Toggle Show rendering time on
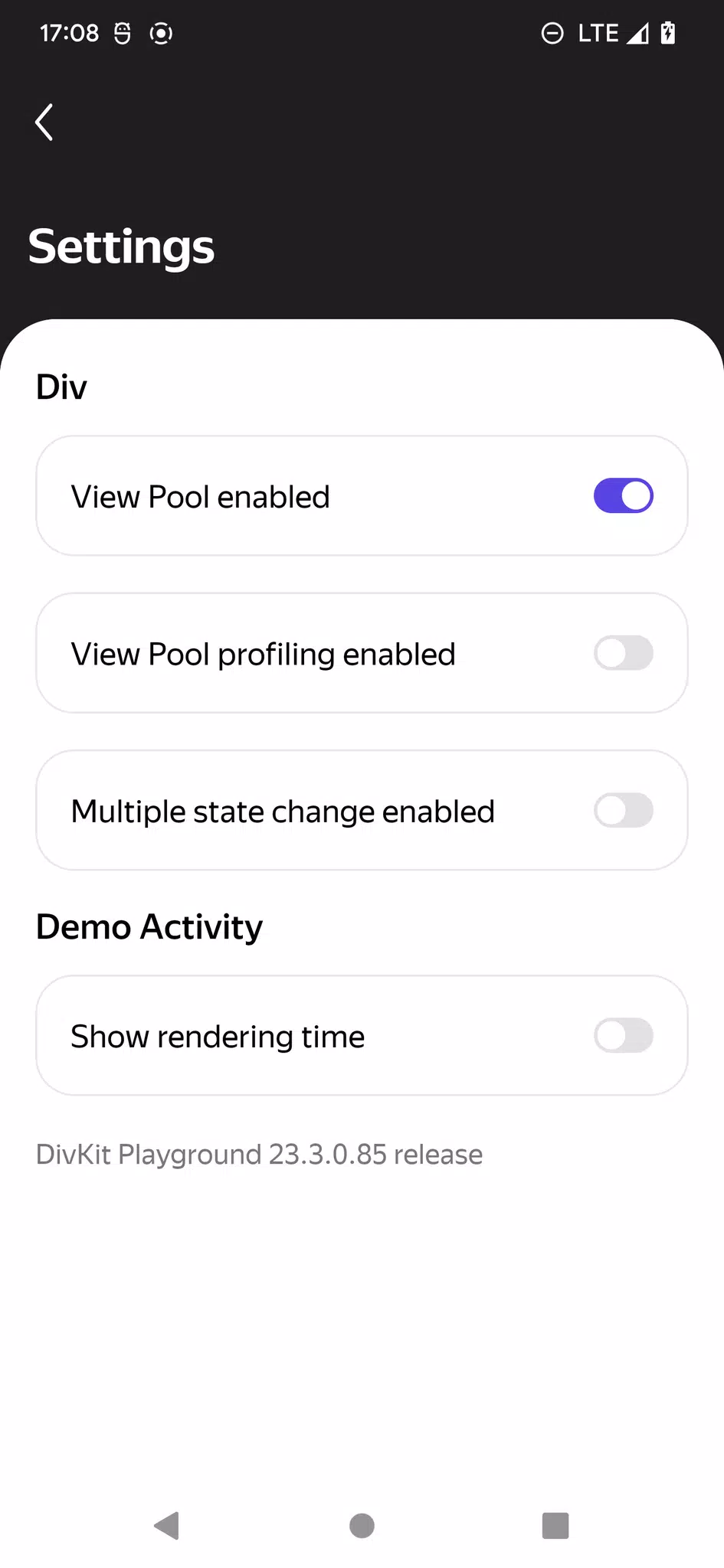 coord(623,1036)
